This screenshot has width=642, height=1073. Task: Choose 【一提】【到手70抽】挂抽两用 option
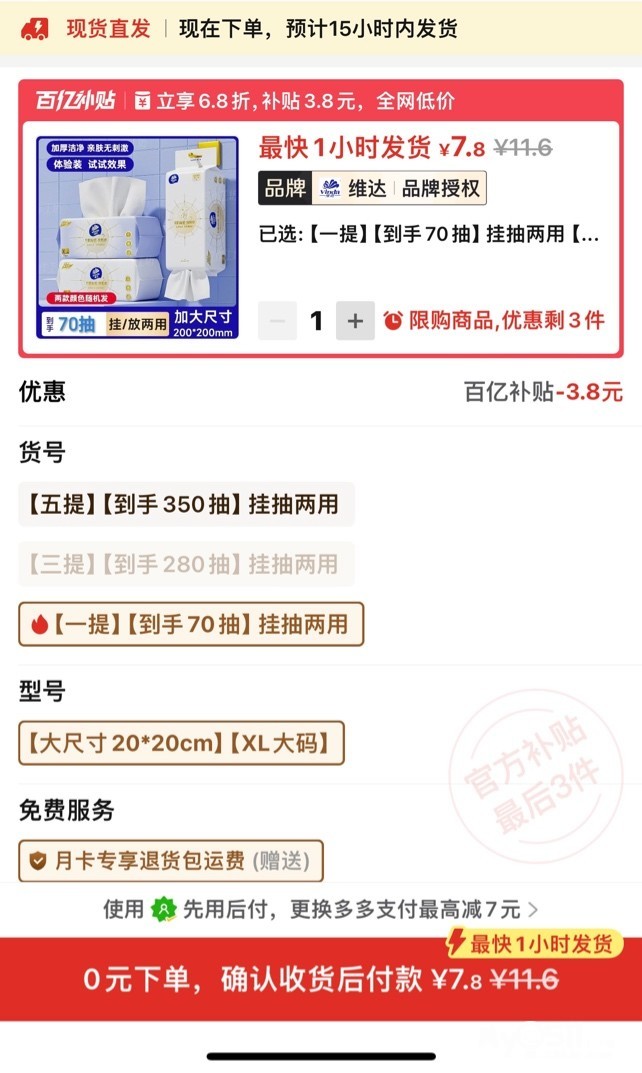pos(191,624)
